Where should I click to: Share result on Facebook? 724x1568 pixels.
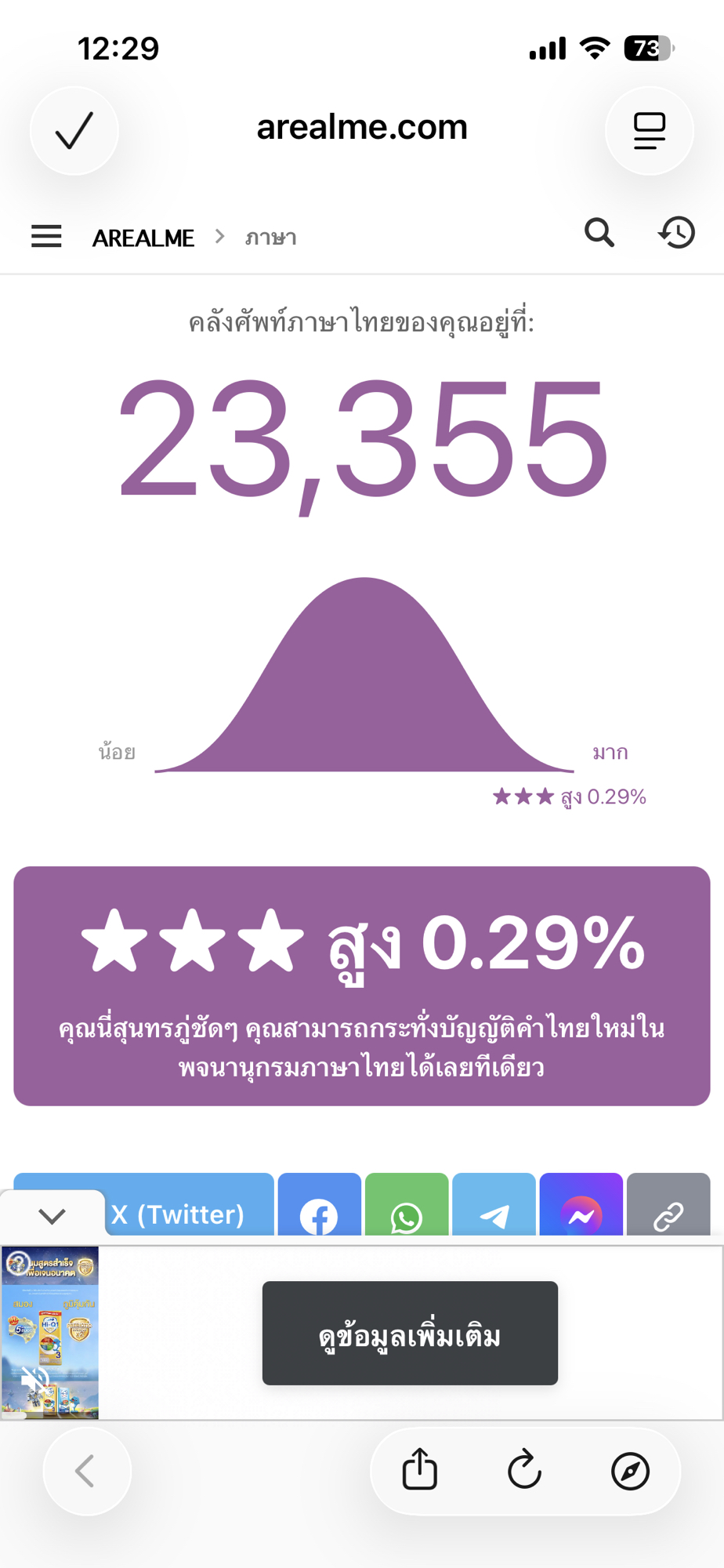(x=319, y=1213)
